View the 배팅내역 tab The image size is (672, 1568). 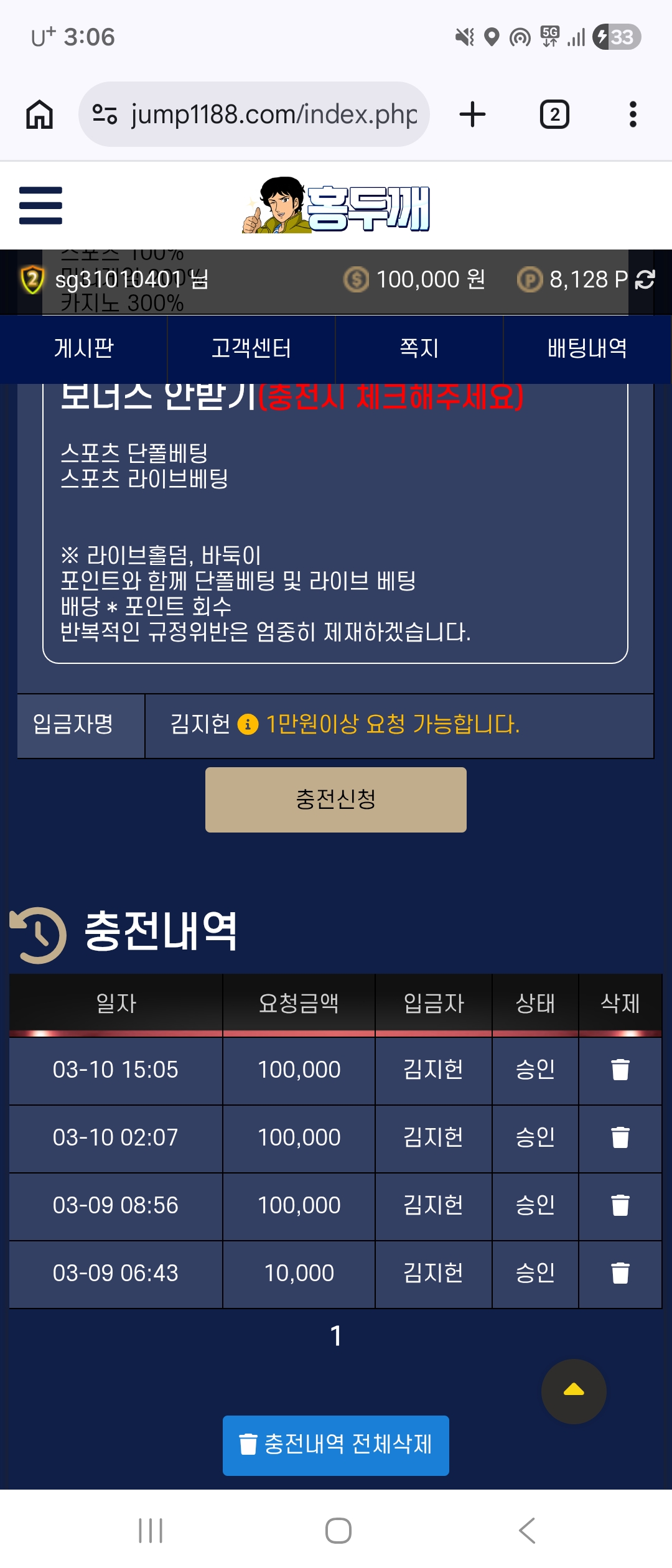coord(587,348)
